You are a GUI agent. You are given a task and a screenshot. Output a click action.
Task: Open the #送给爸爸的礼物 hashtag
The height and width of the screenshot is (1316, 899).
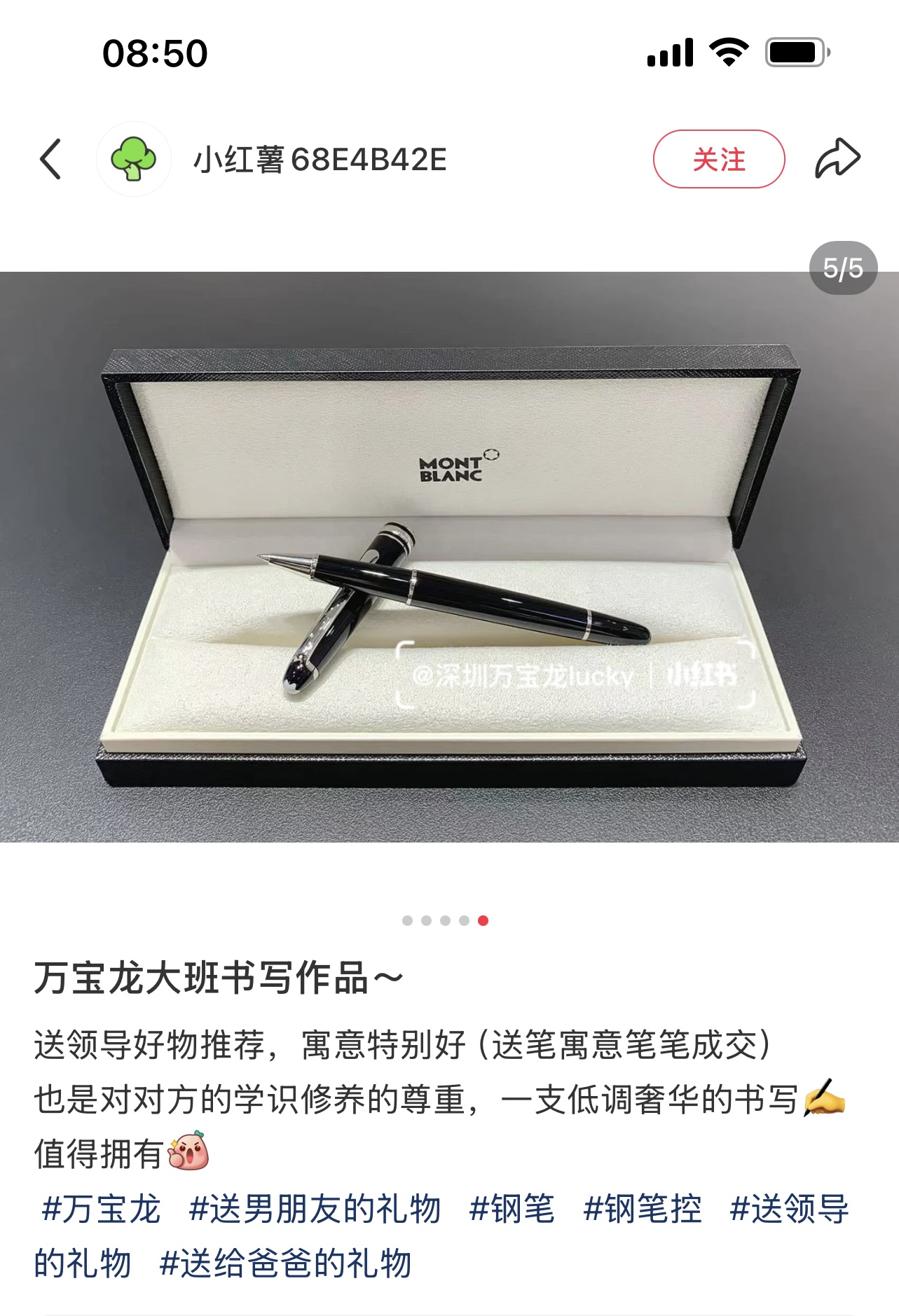click(x=285, y=1264)
